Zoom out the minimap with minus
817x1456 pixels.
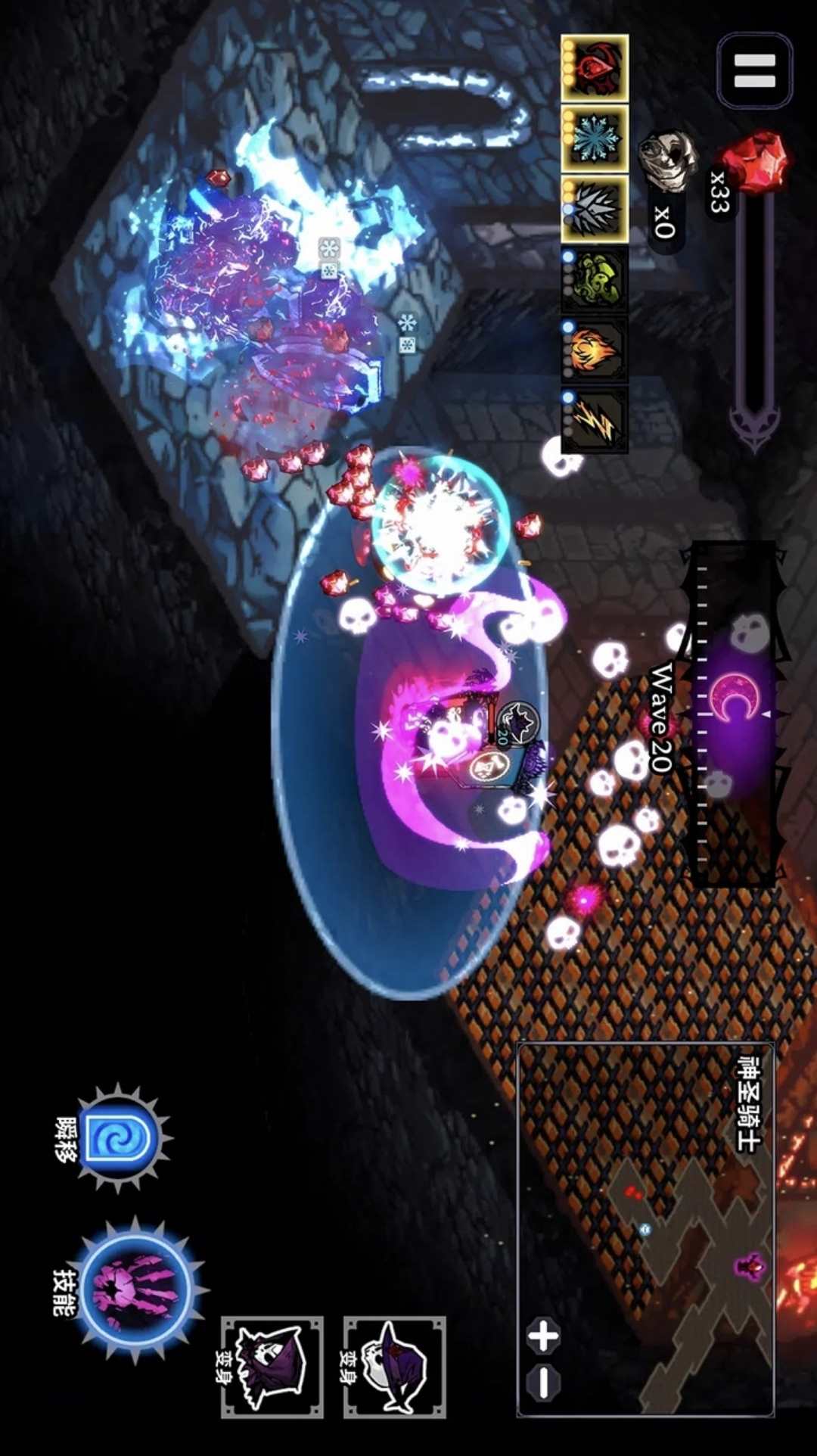(x=543, y=1382)
